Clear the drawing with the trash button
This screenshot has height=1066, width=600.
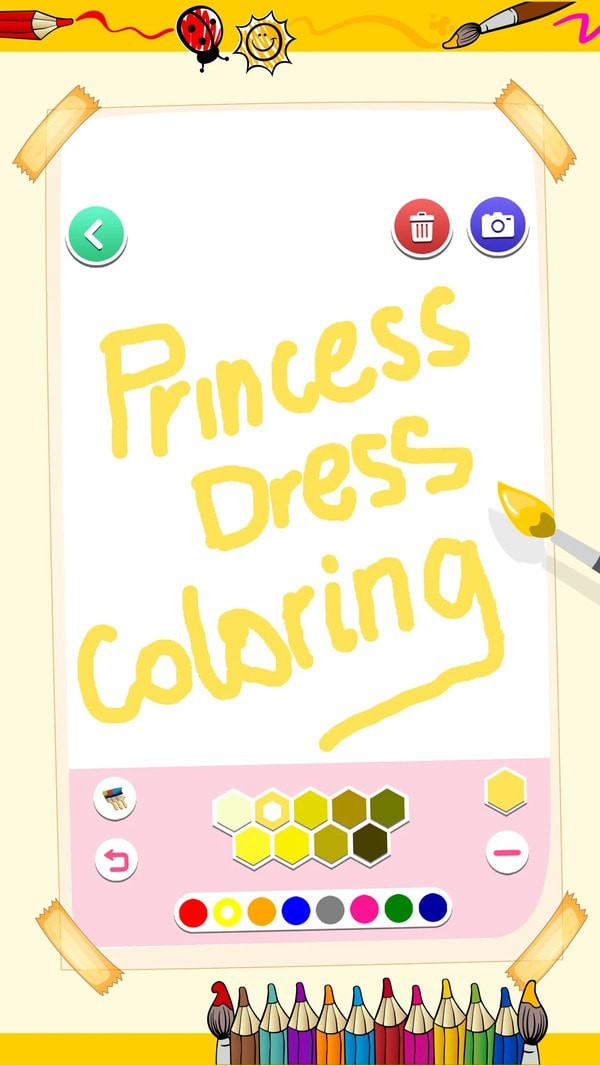[422, 228]
